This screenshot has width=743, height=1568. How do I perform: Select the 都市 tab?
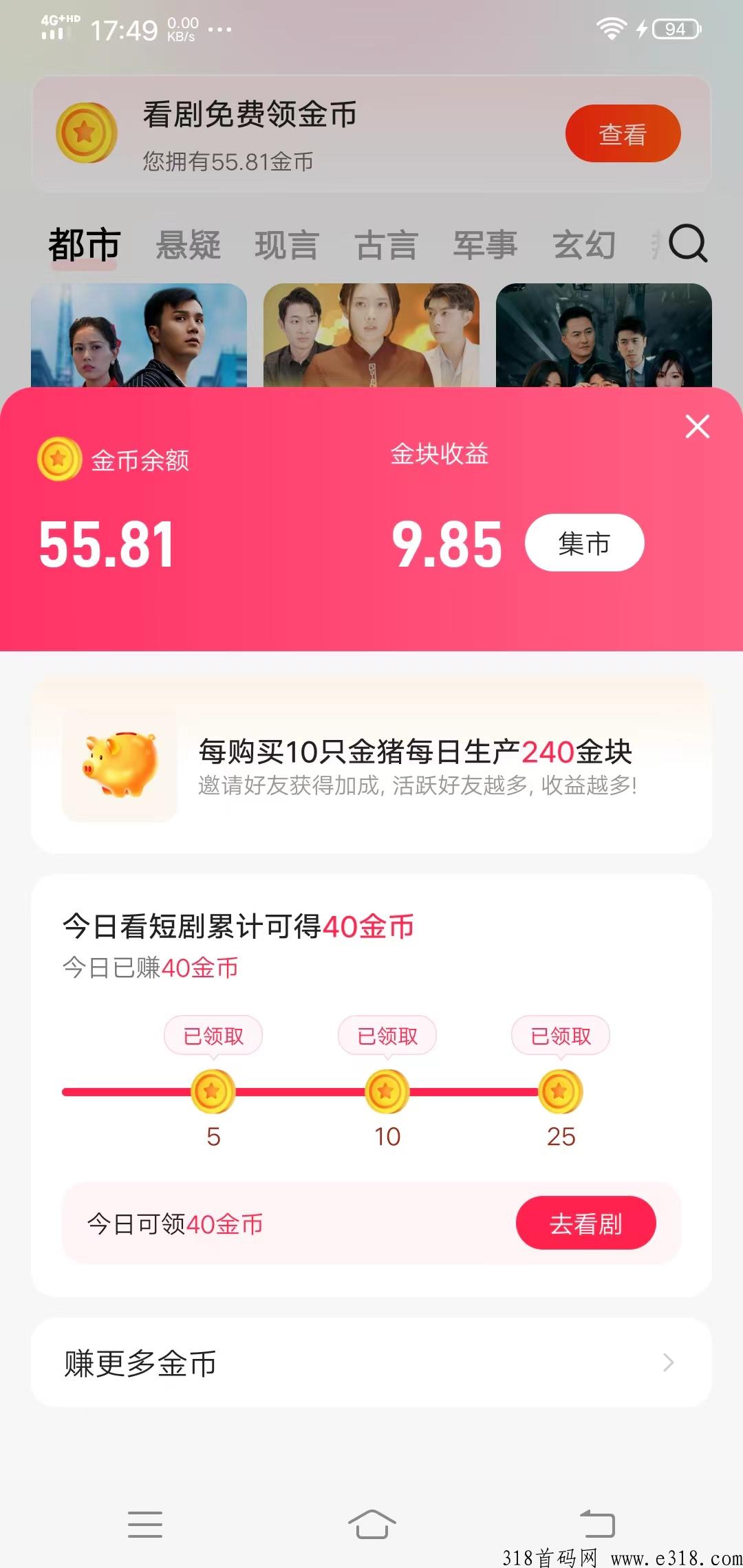(84, 245)
